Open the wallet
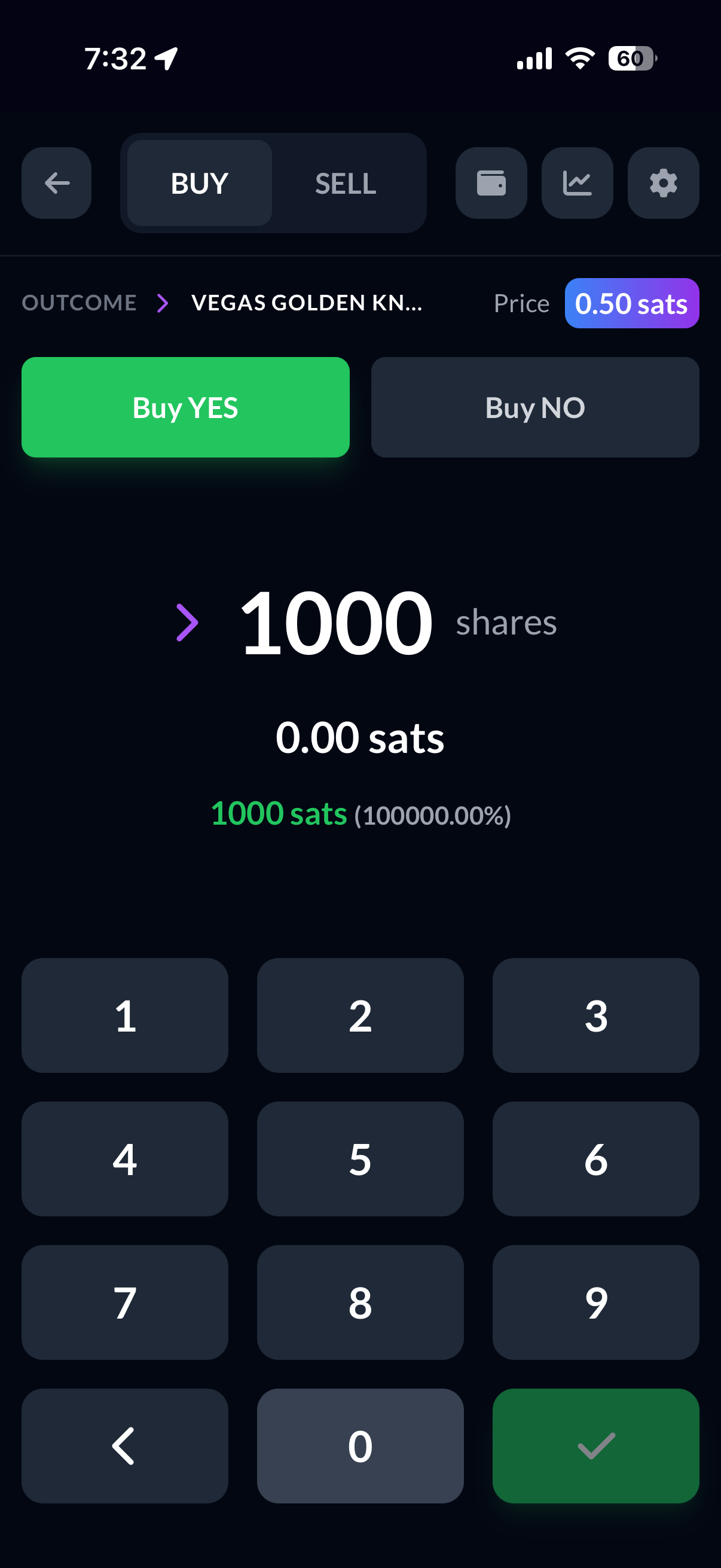 pyautogui.click(x=491, y=183)
